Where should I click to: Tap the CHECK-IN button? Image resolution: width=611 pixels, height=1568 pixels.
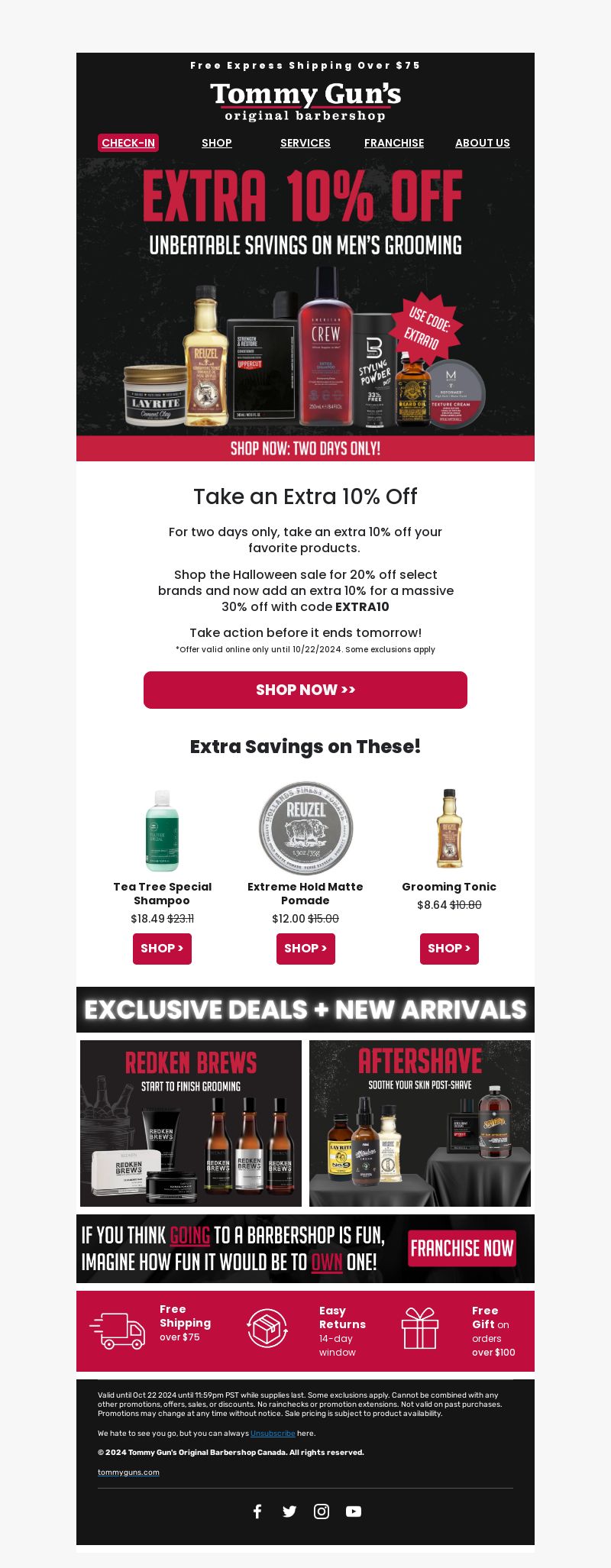(128, 143)
